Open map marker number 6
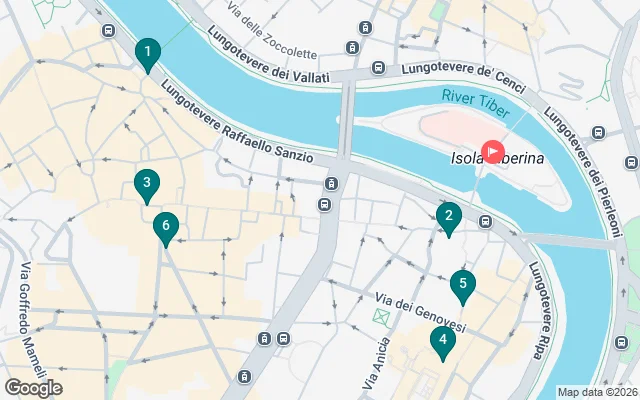 click(x=166, y=227)
